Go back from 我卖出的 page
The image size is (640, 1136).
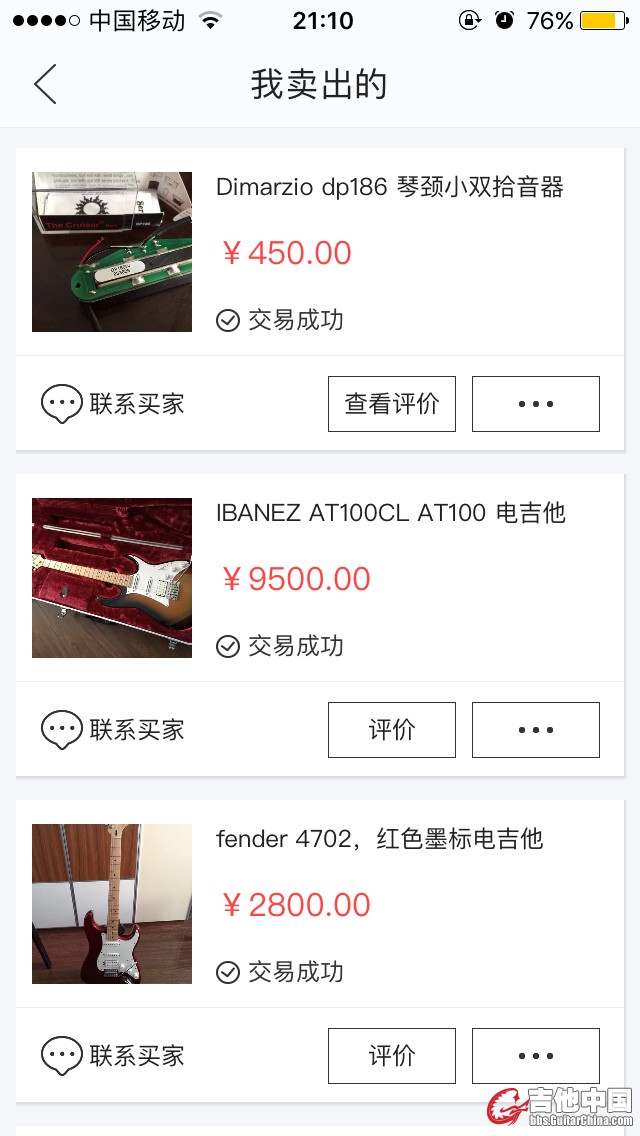point(45,84)
